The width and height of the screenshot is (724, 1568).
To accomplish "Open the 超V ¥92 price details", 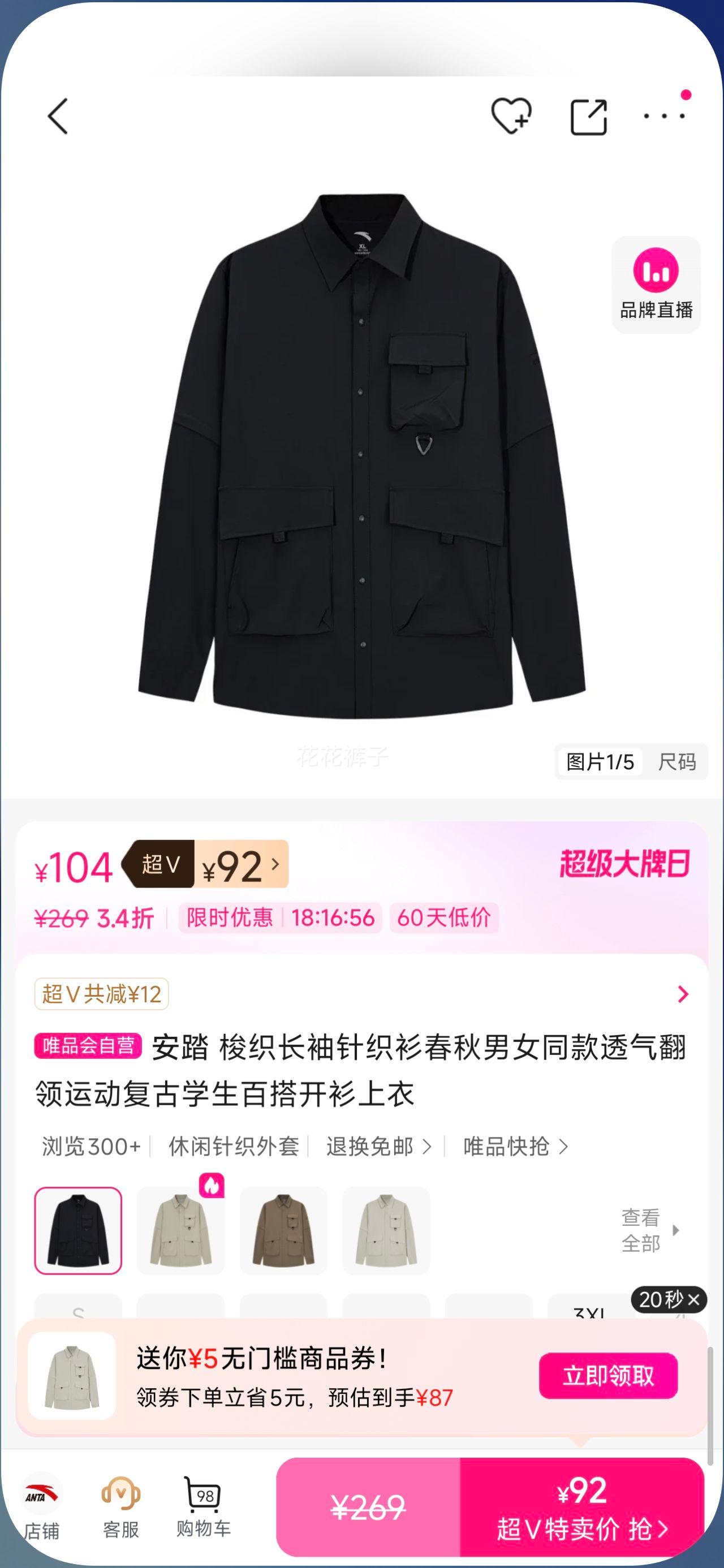I will (x=240, y=864).
